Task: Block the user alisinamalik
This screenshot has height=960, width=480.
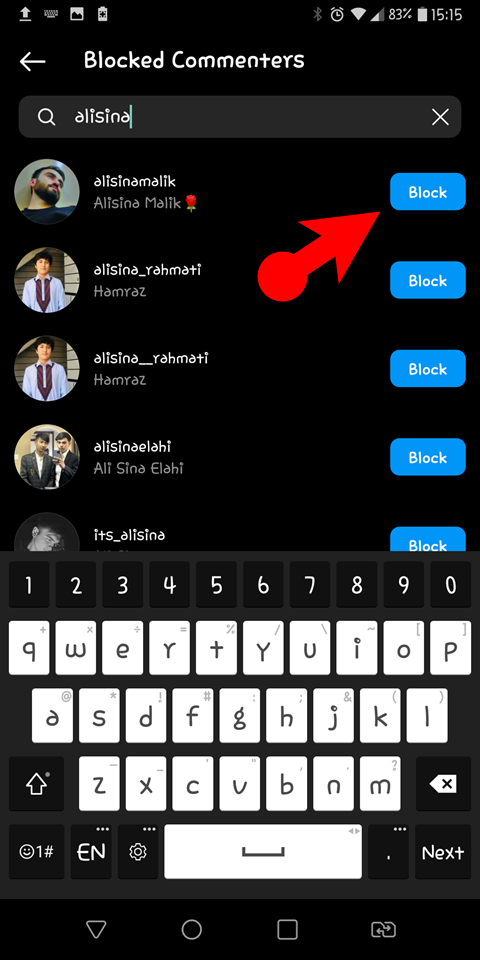Action: [x=428, y=192]
